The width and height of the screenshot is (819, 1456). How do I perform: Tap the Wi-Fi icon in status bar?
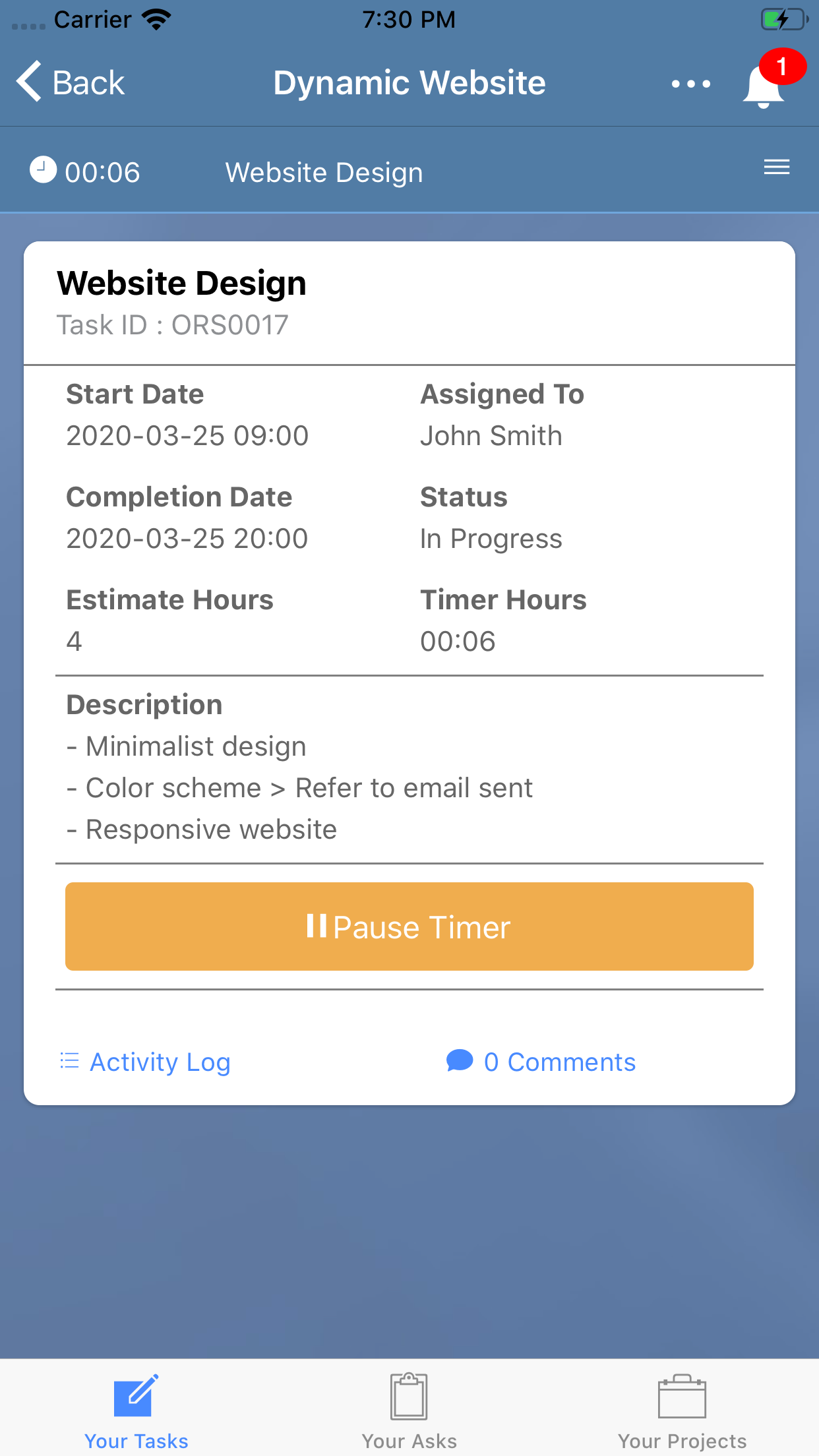click(x=156, y=18)
